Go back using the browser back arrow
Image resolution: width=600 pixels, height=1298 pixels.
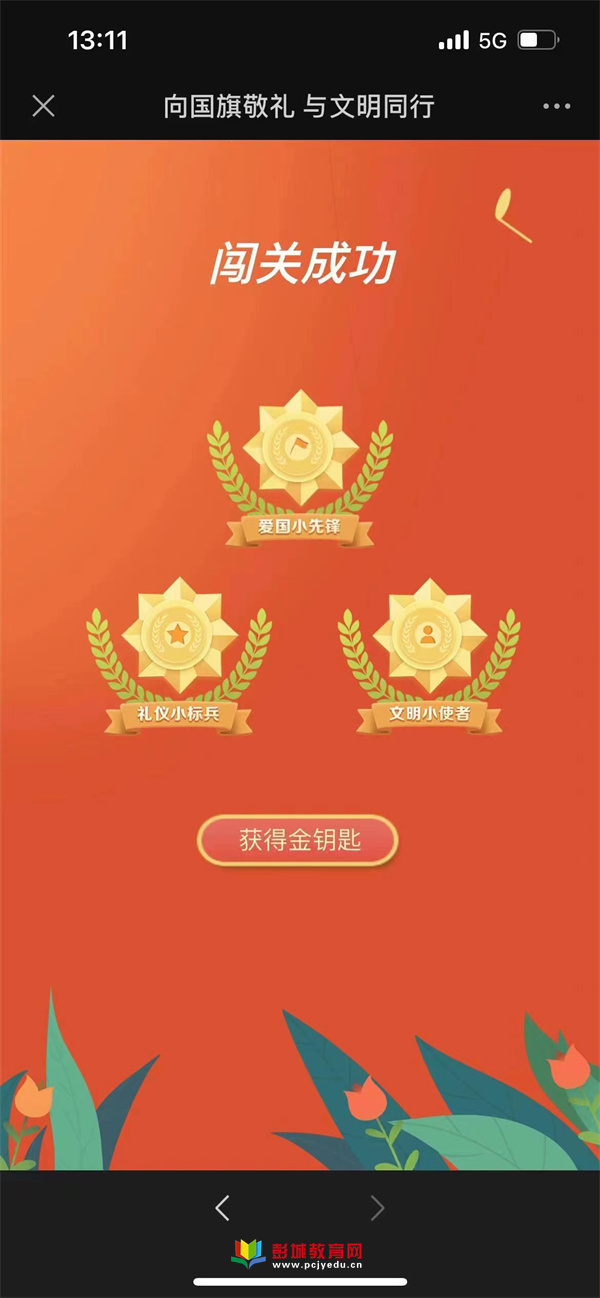click(223, 1208)
